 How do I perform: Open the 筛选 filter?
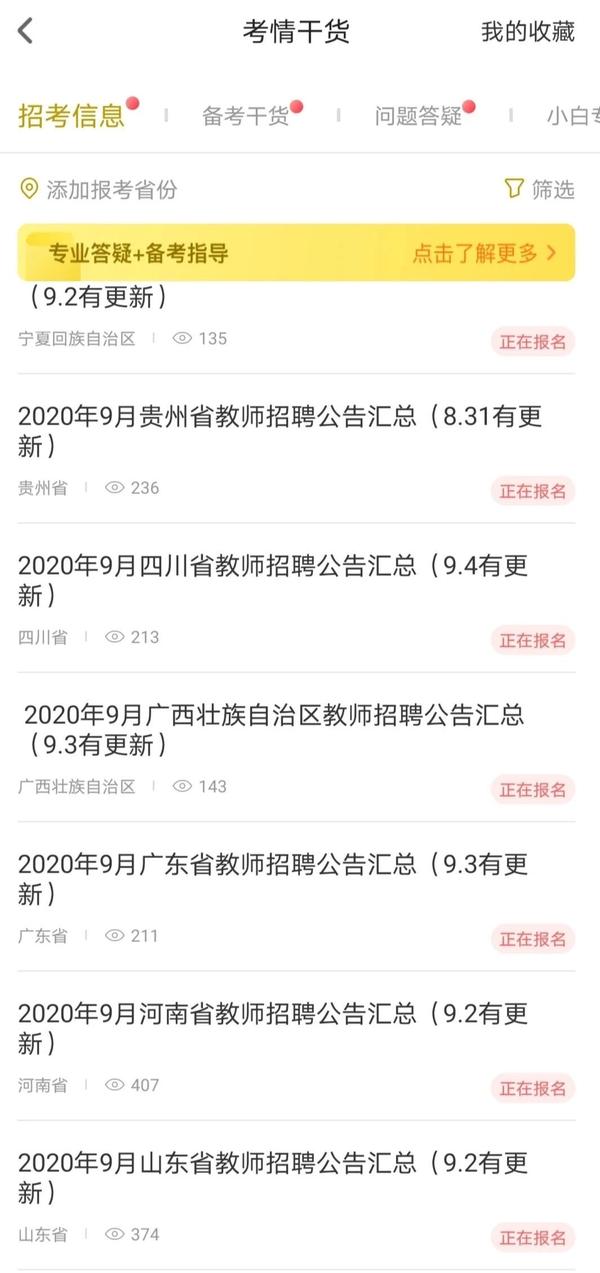click(x=539, y=189)
